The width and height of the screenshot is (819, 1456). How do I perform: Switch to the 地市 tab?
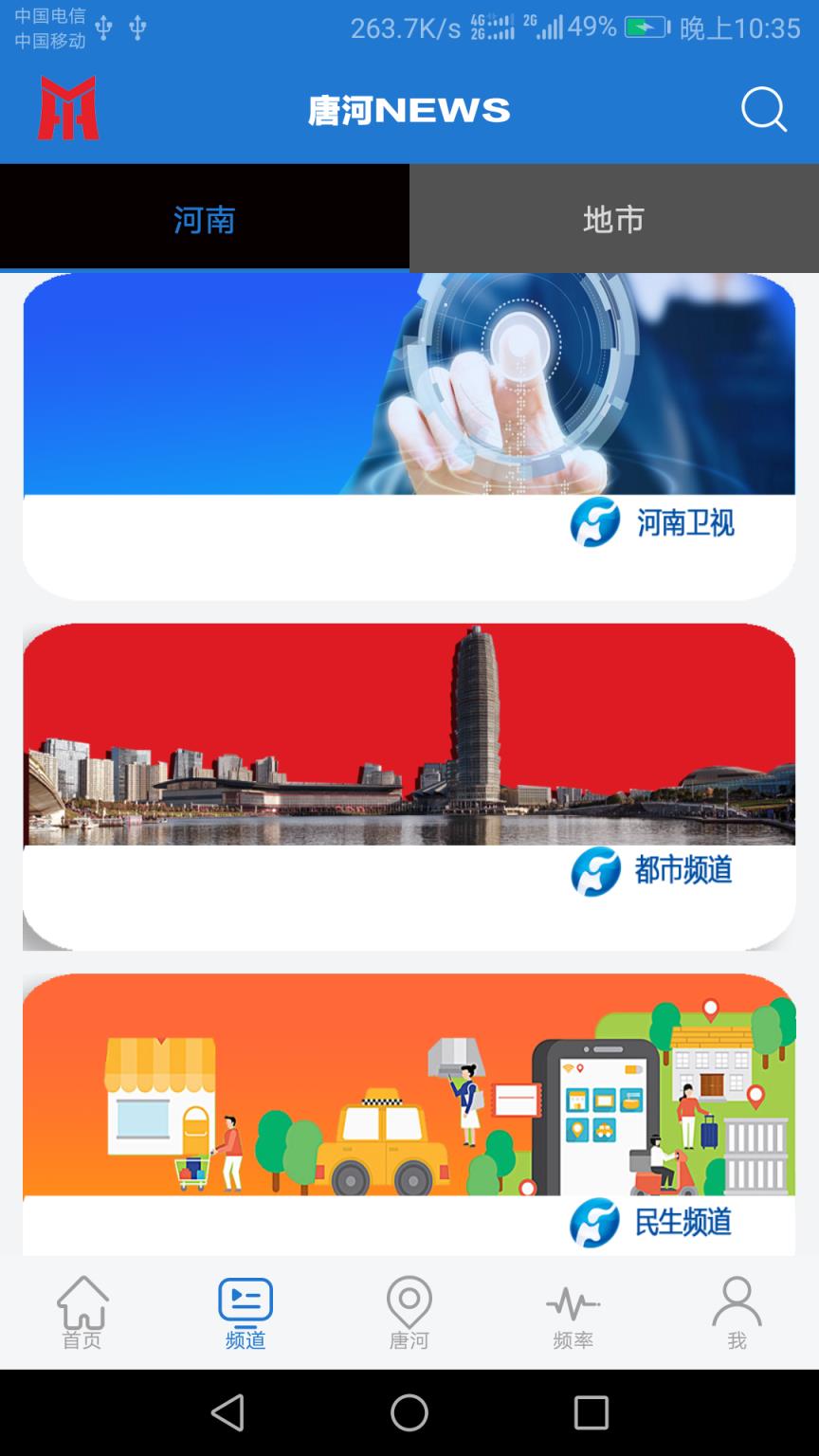614,218
